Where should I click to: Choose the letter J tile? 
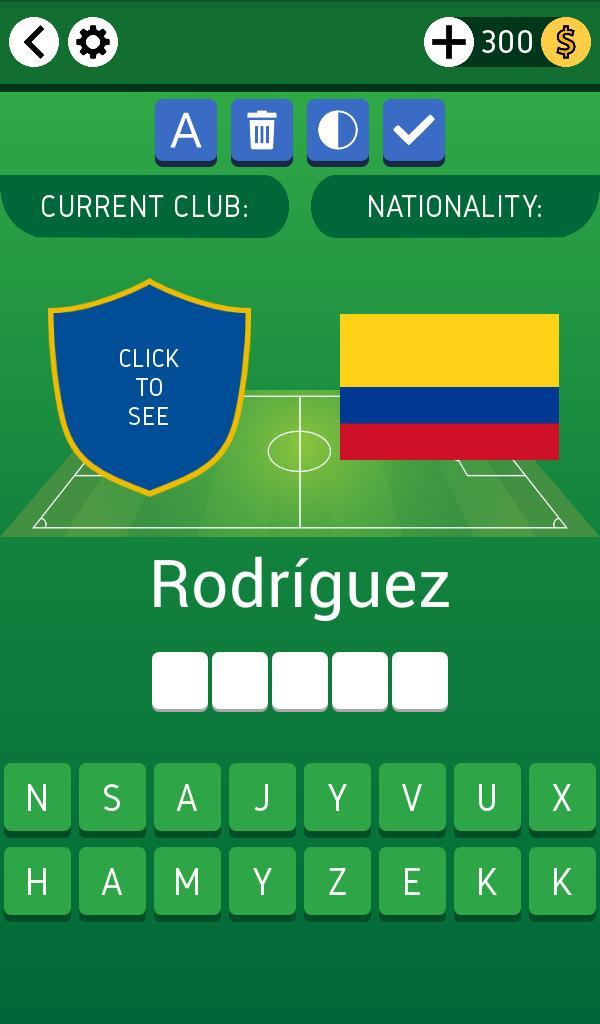[x=262, y=797]
